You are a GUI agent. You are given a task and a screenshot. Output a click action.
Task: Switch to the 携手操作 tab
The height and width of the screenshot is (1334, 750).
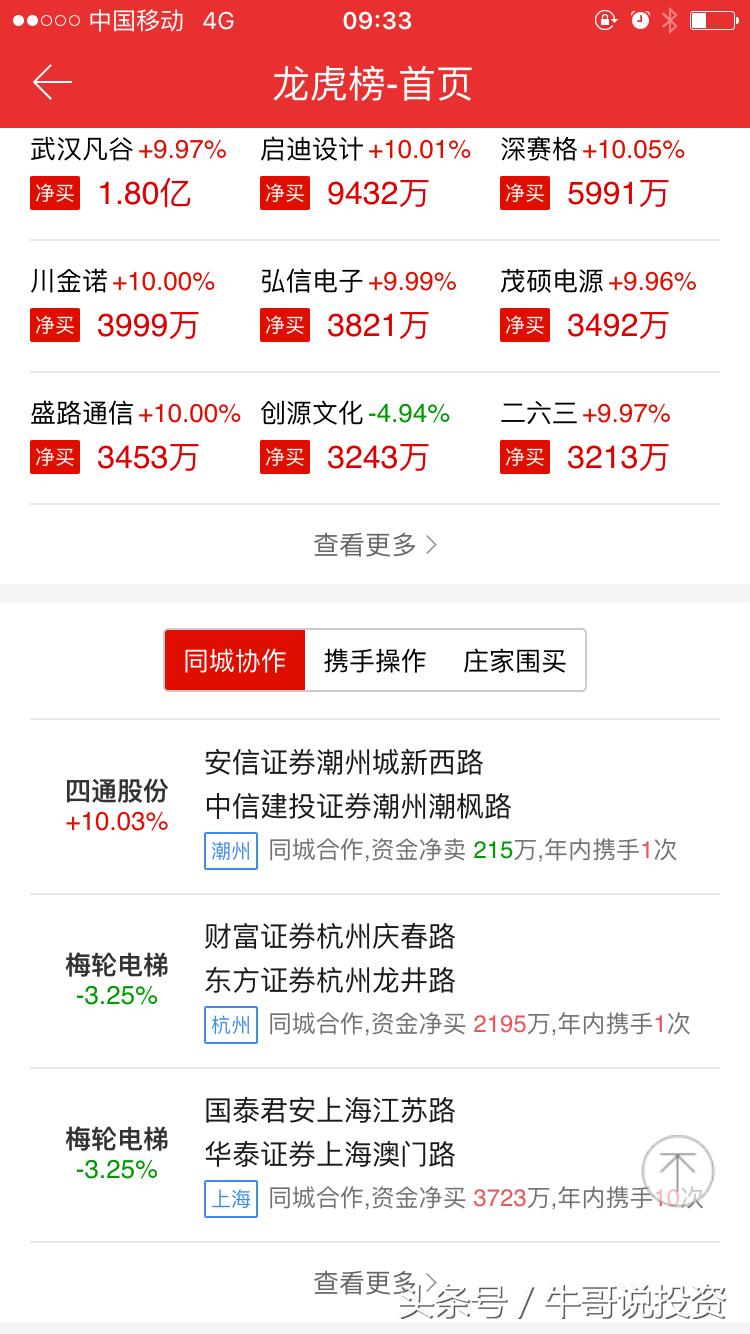tap(375, 660)
